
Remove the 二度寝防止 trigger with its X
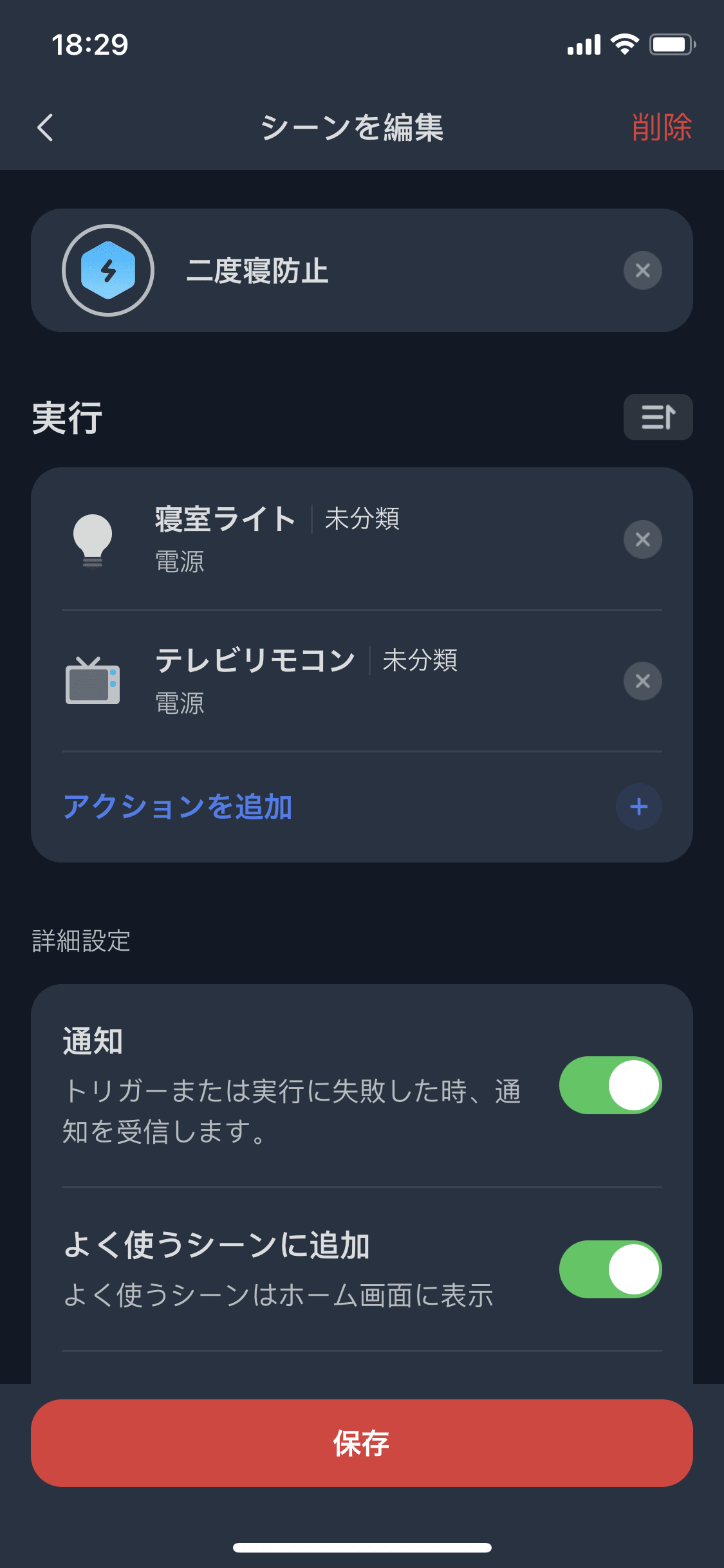(x=642, y=270)
